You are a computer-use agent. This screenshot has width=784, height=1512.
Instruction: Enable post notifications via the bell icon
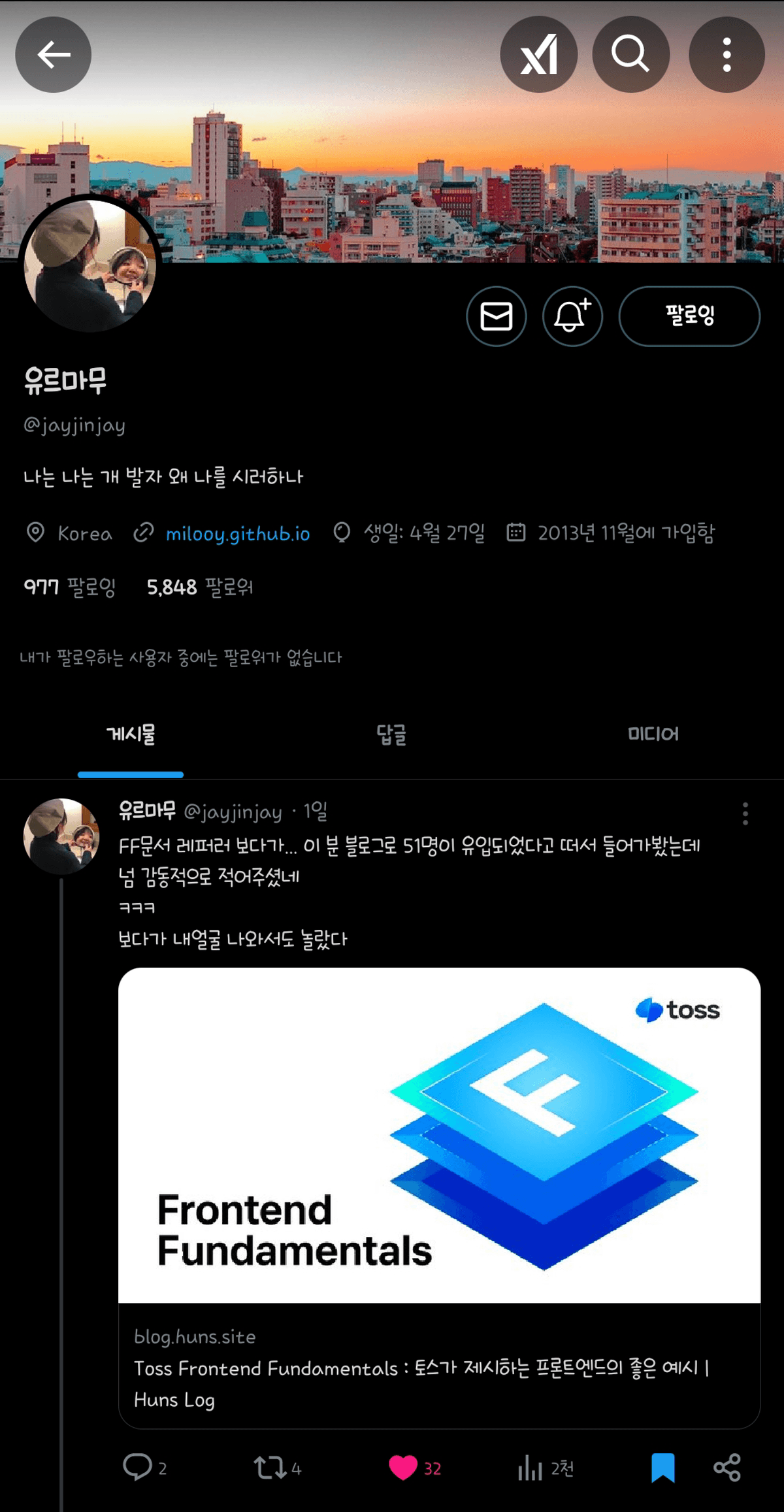click(x=572, y=316)
